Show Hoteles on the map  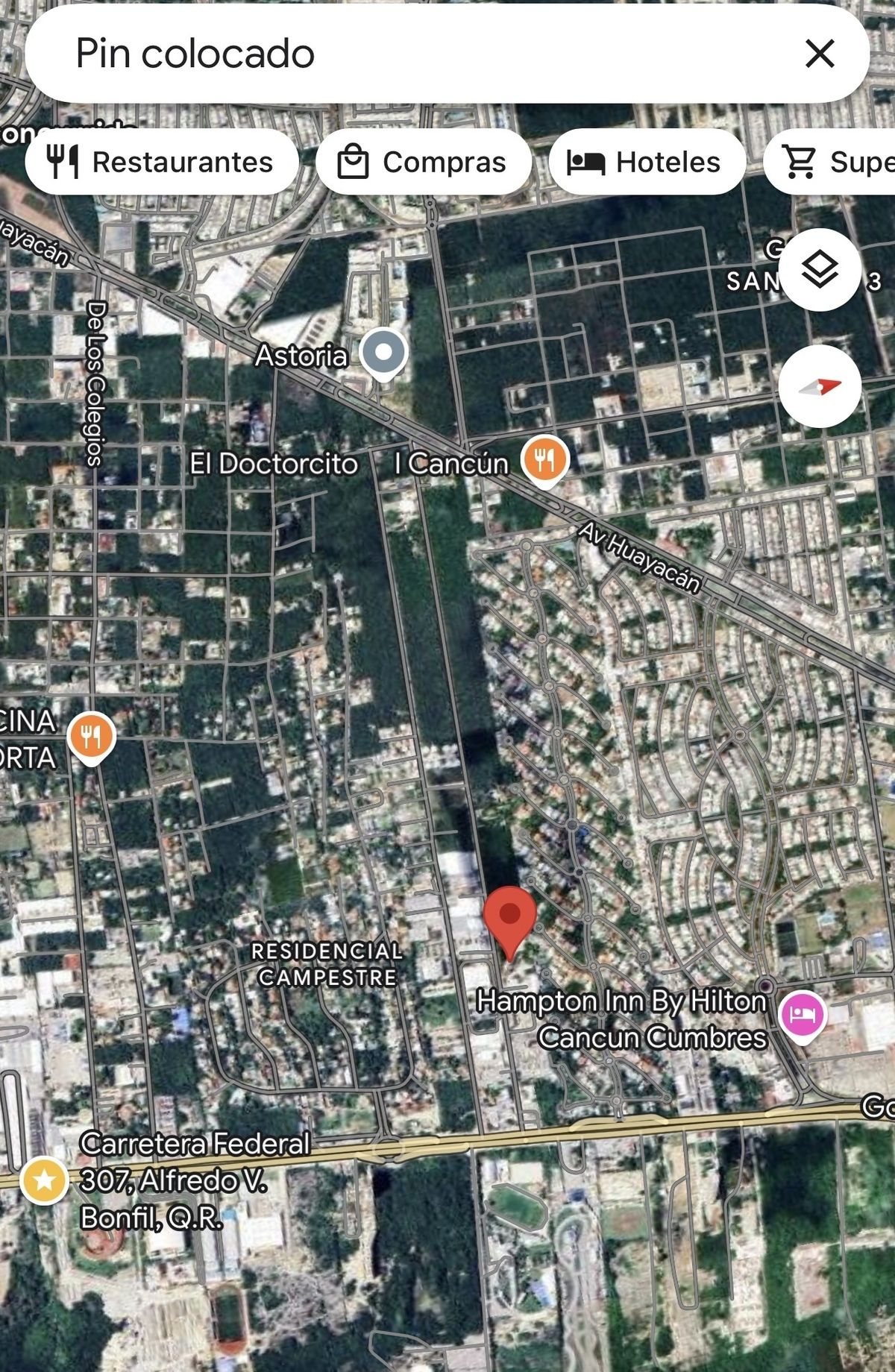[x=646, y=162]
